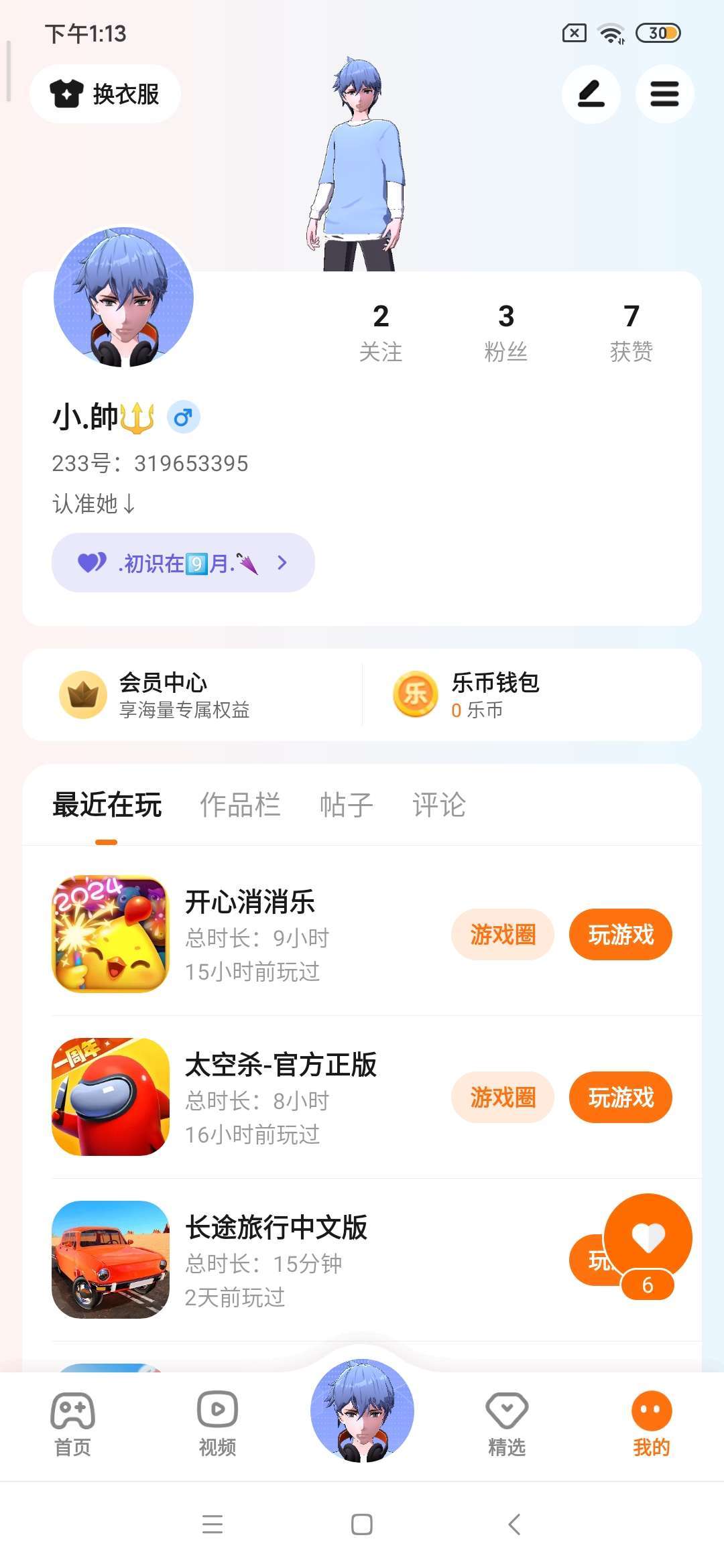The width and height of the screenshot is (724, 1568).
Task: Open the .初识在9月. couple tag
Action: (x=183, y=563)
